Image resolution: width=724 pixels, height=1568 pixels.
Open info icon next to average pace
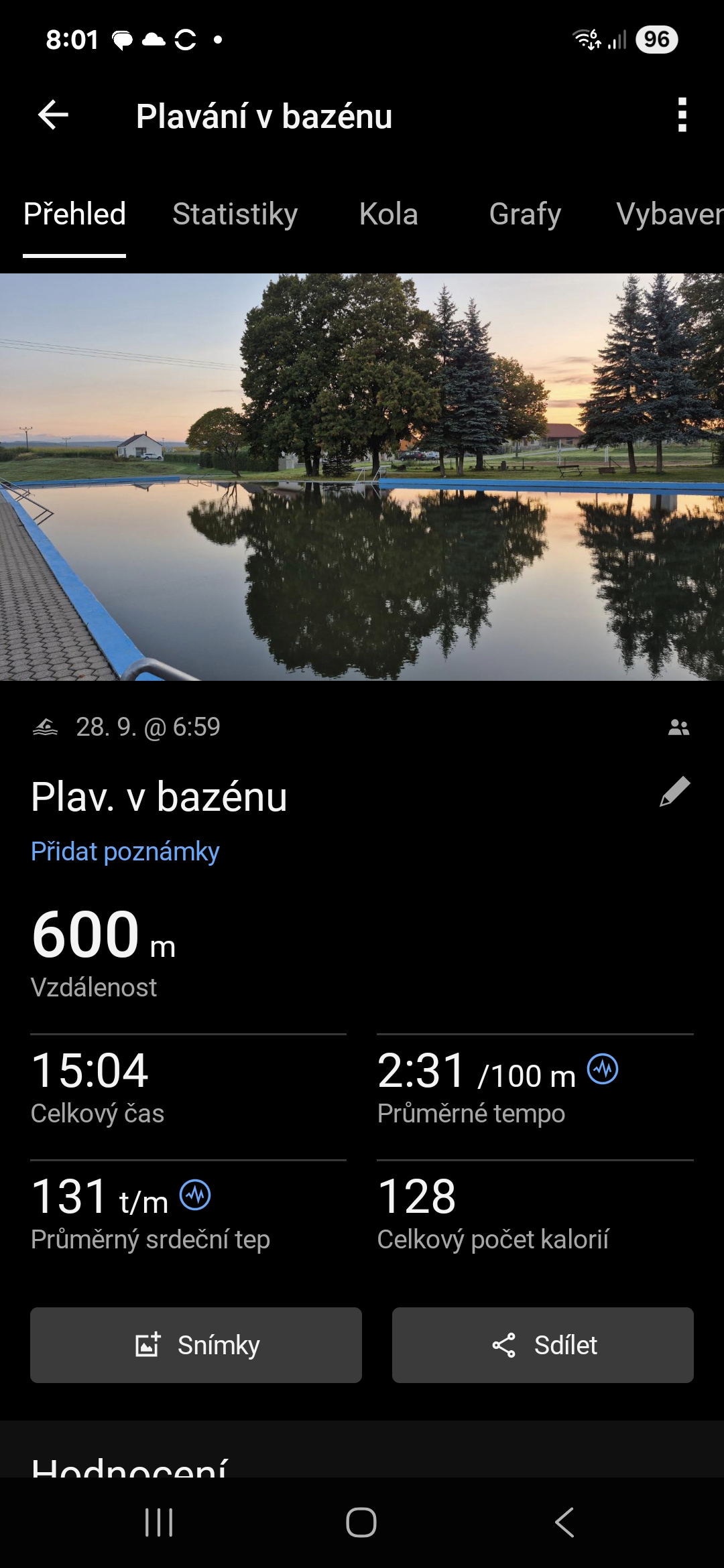pyautogui.click(x=603, y=1069)
